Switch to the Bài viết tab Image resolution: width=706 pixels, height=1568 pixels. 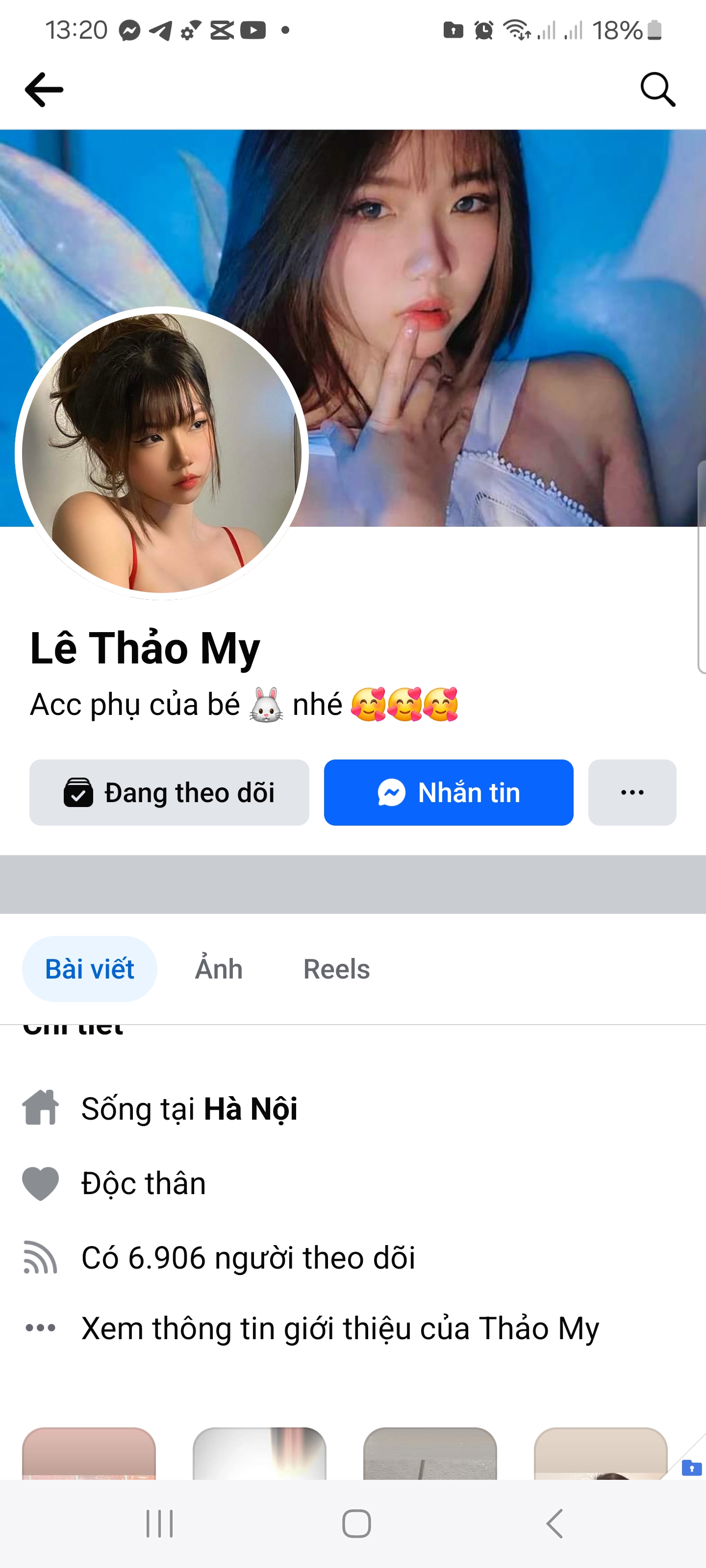(x=90, y=969)
